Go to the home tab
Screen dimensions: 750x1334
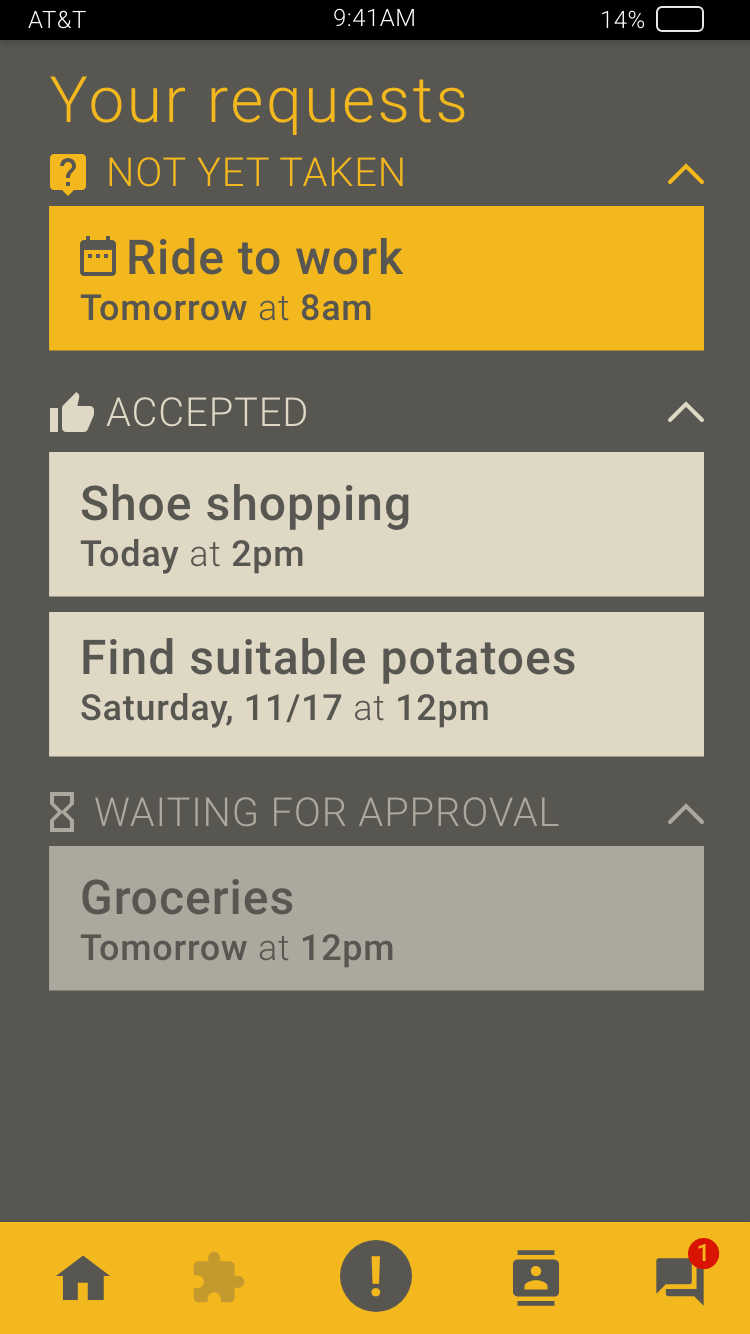click(x=83, y=1278)
